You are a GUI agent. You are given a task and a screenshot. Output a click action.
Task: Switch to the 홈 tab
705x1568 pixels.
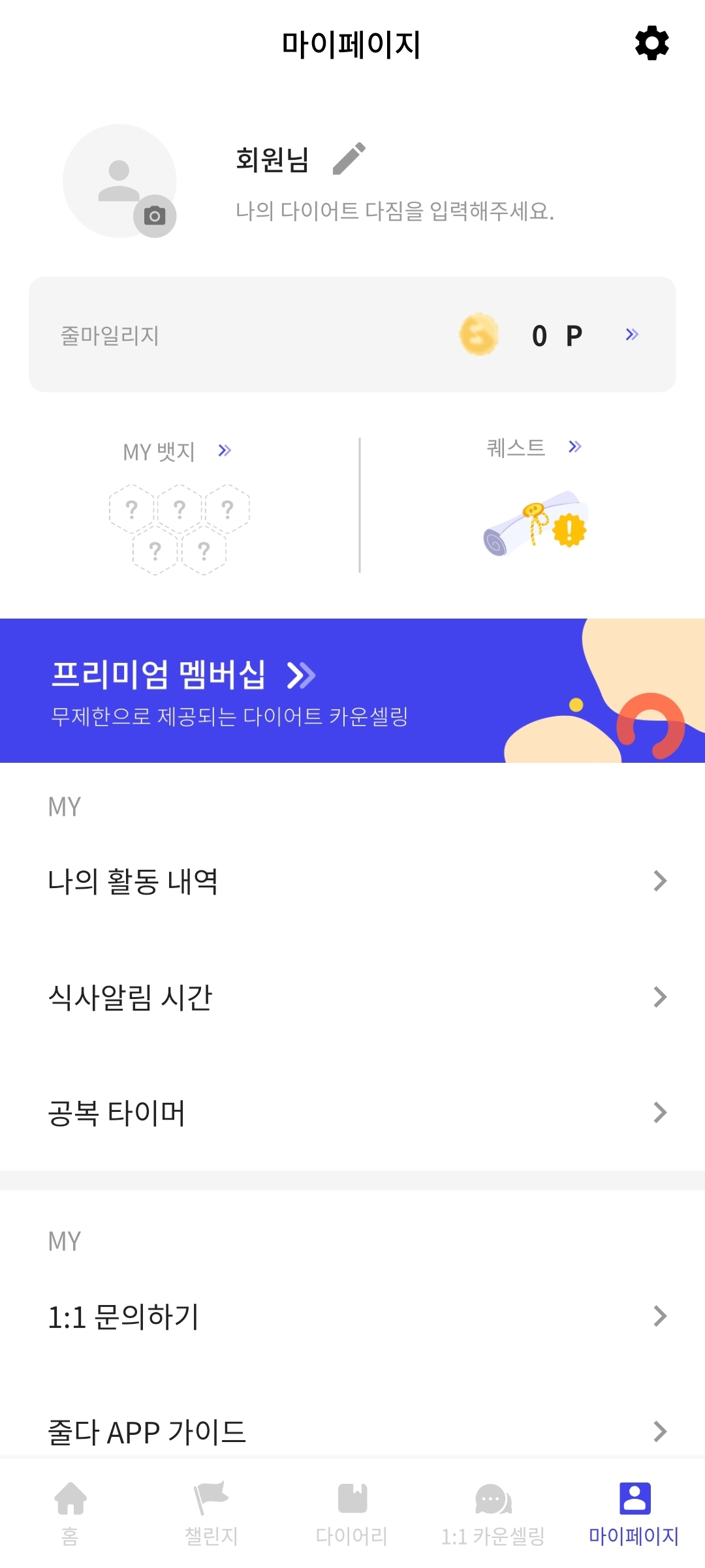[70, 1513]
